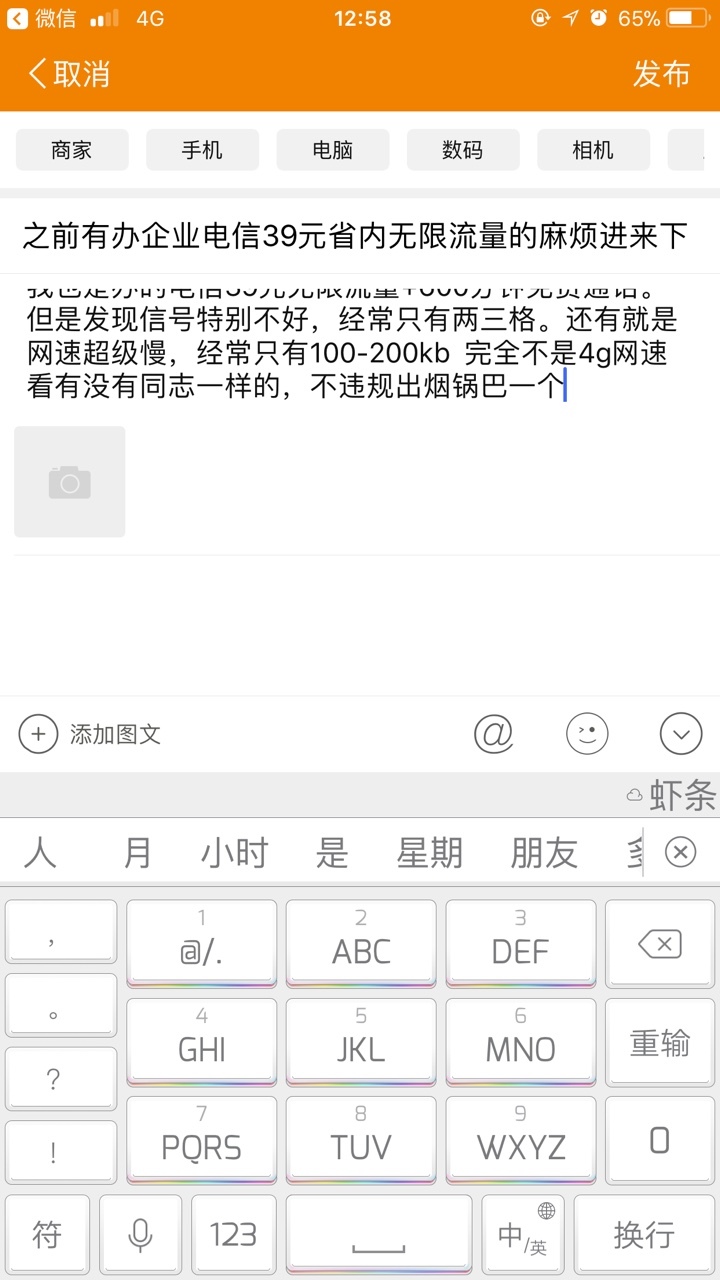Choose the 相机 category chip
Image resolution: width=720 pixels, height=1280 pixels.
pyautogui.click(x=593, y=150)
